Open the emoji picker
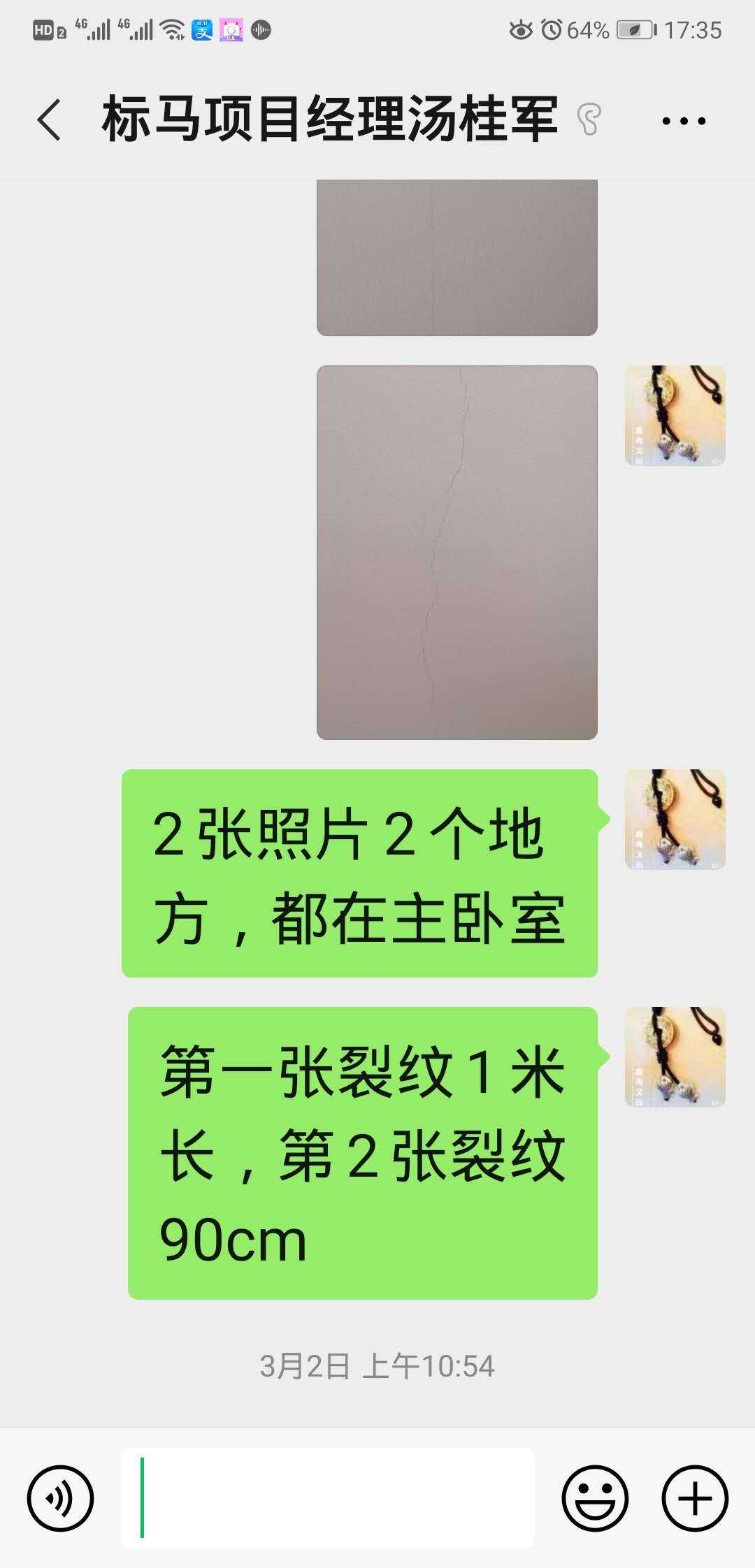This screenshot has width=755, height=1568. point(595,1498)
